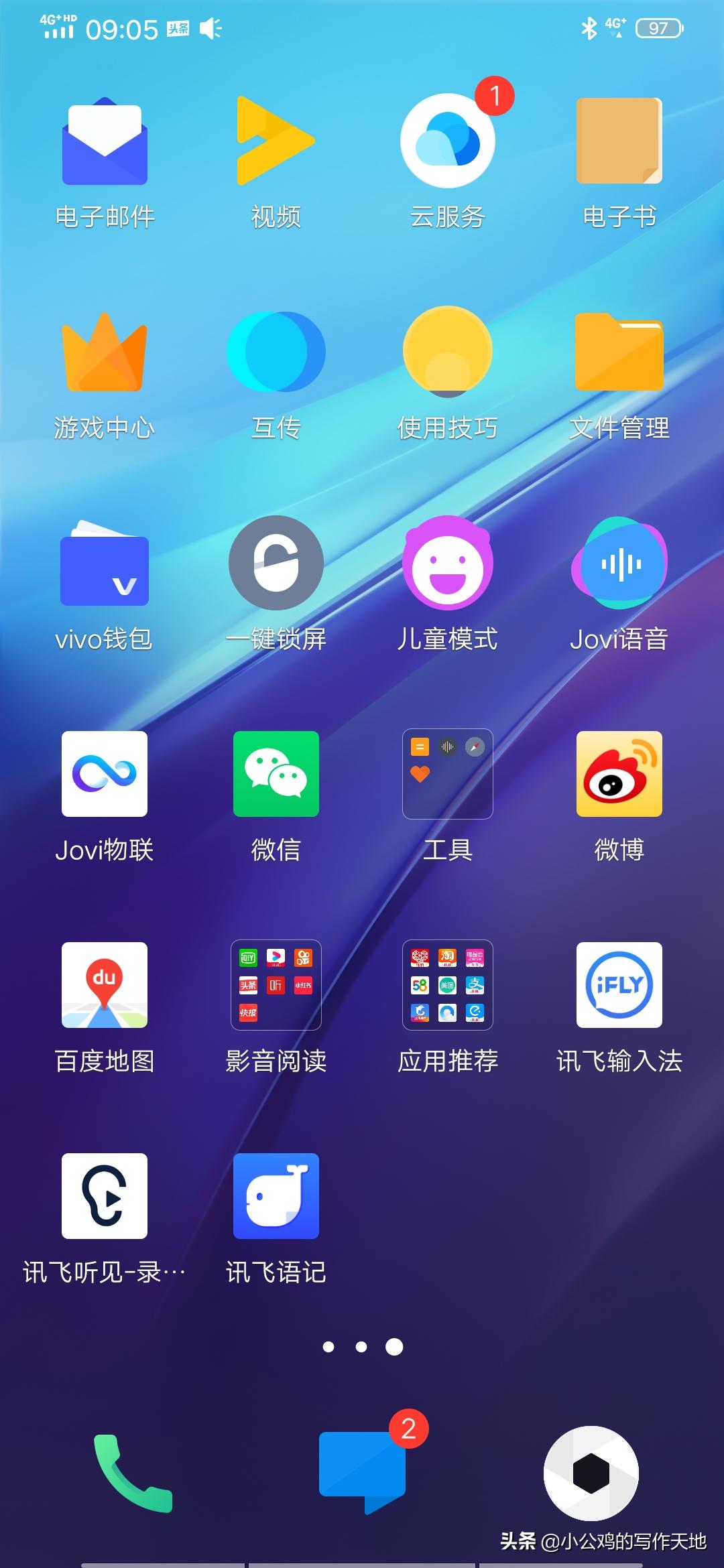Viewport: 724px width, 1568px height.
Task: Tap the second home screen page dot
Action: pos(362,1348)
